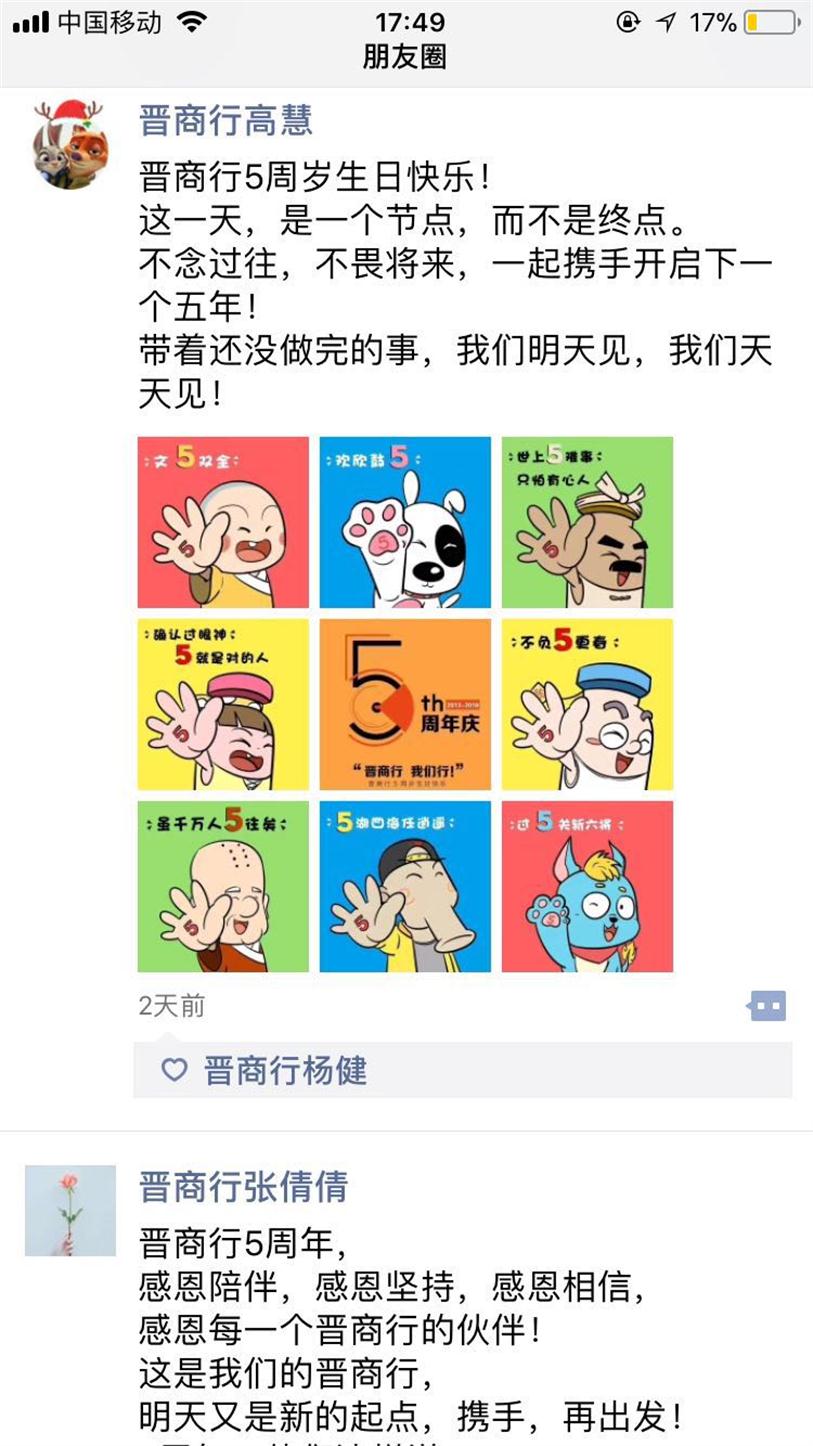Screen dimensions: 813x1446
Task: Open the 文5双全 cartoon image
Action: (x=223, y=522)
